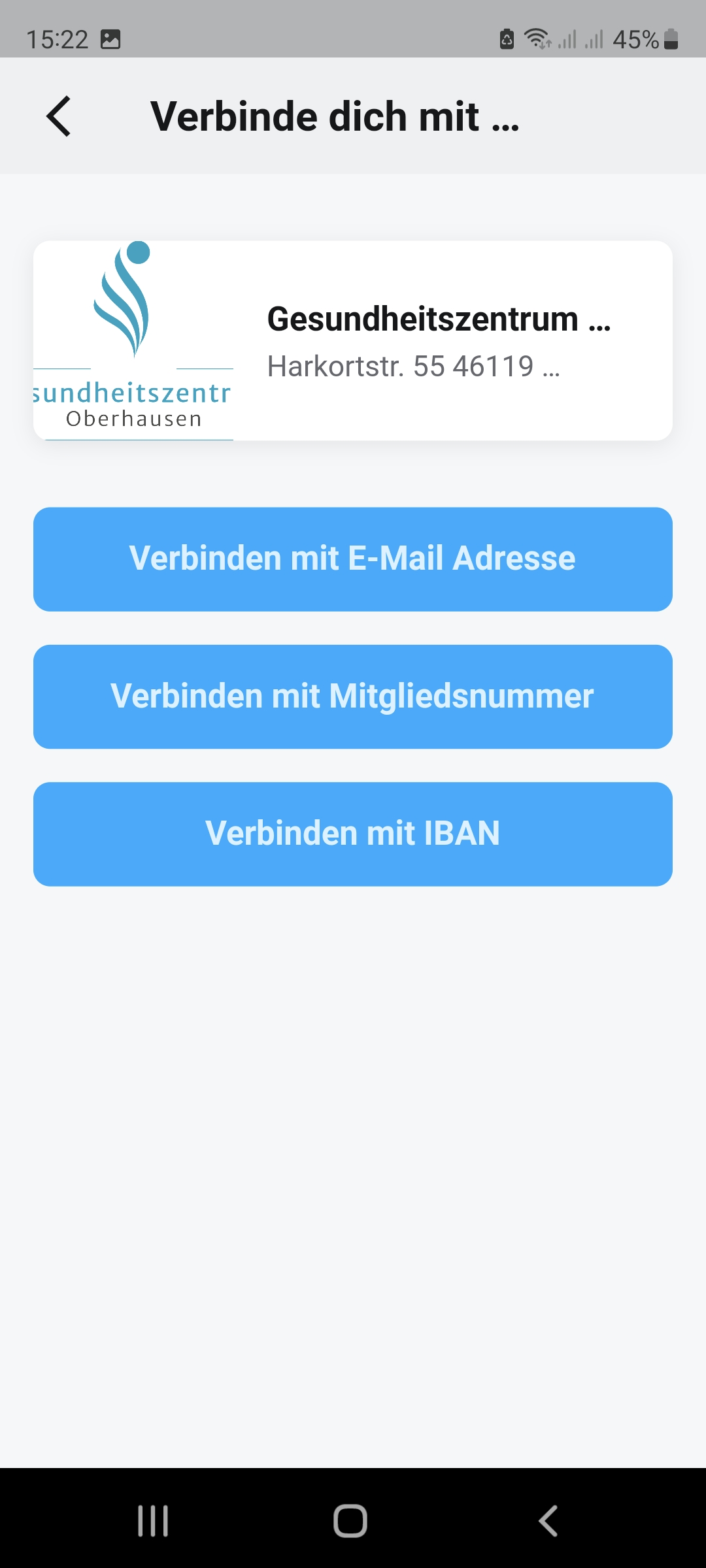706x1568 pixels.
Task: Select Verbinden mit IBAN
Action: point(353,834)
